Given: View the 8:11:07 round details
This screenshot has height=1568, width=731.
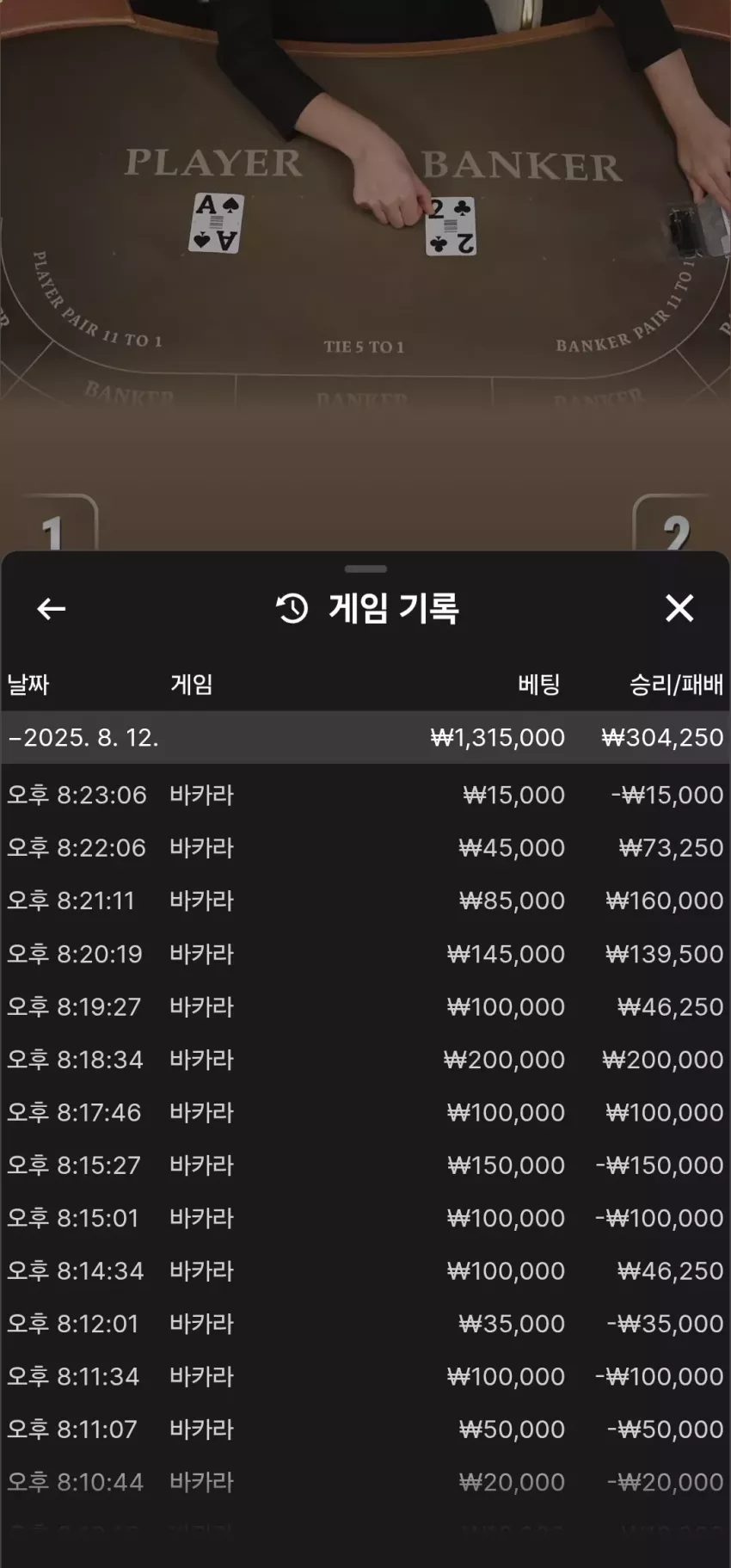Looking at the screenshot, I should pyautogui.click(x=365, y=1430).
